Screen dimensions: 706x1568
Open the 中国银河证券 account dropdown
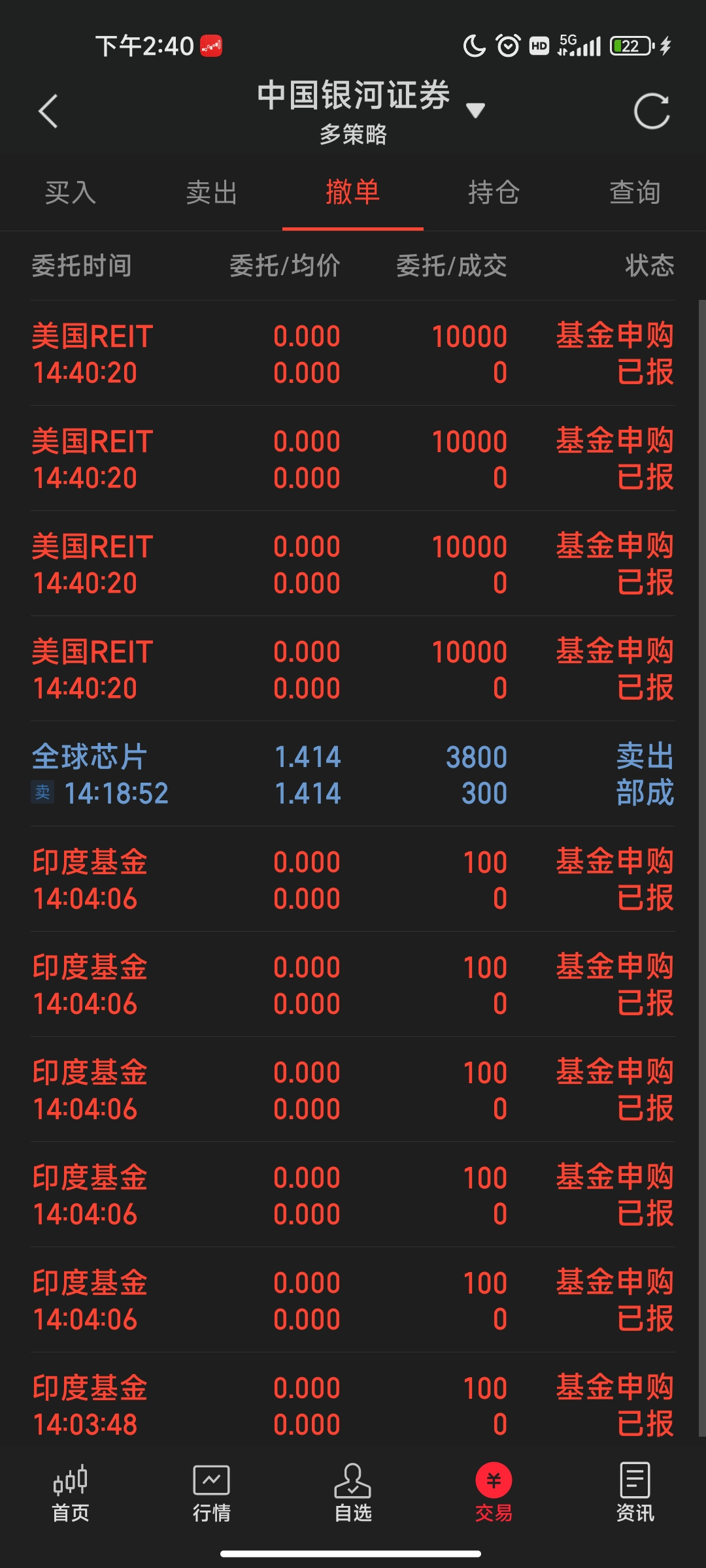pyautogui.click(x=475, y=110)
